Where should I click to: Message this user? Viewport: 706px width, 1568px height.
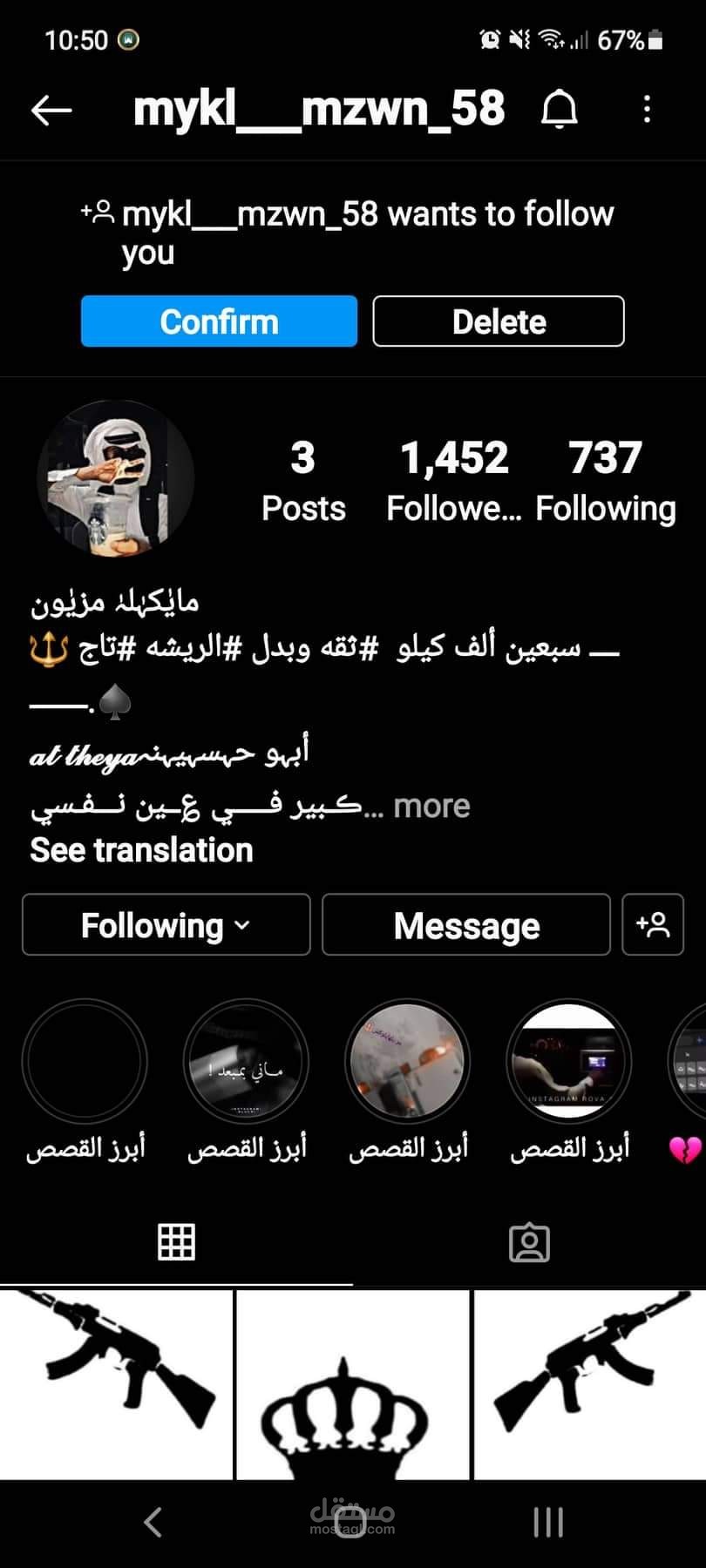(x=466, y=925)
